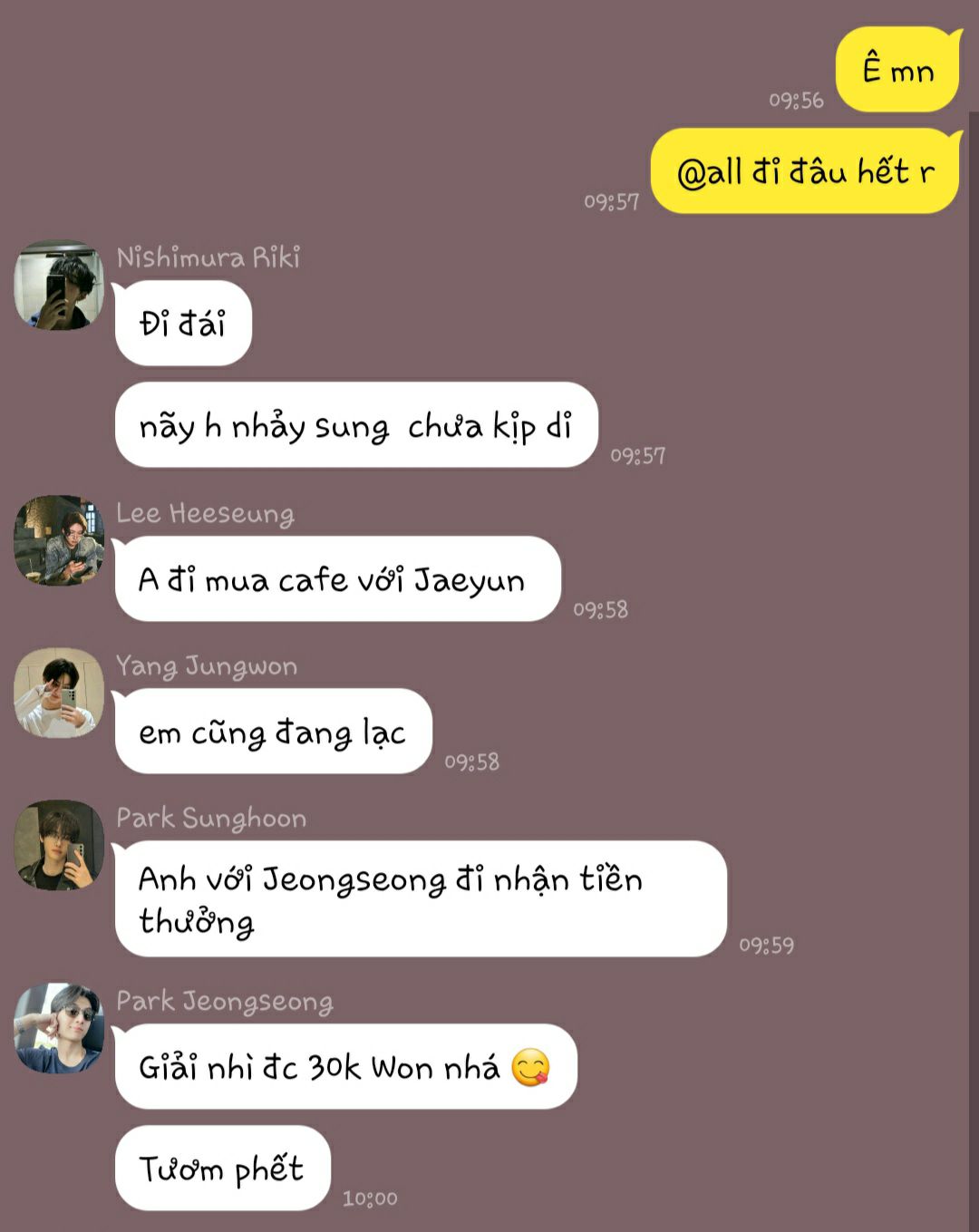View Lee Heeseung's profile avatar
The image size is (979, 1232).
tap(59, 540)
